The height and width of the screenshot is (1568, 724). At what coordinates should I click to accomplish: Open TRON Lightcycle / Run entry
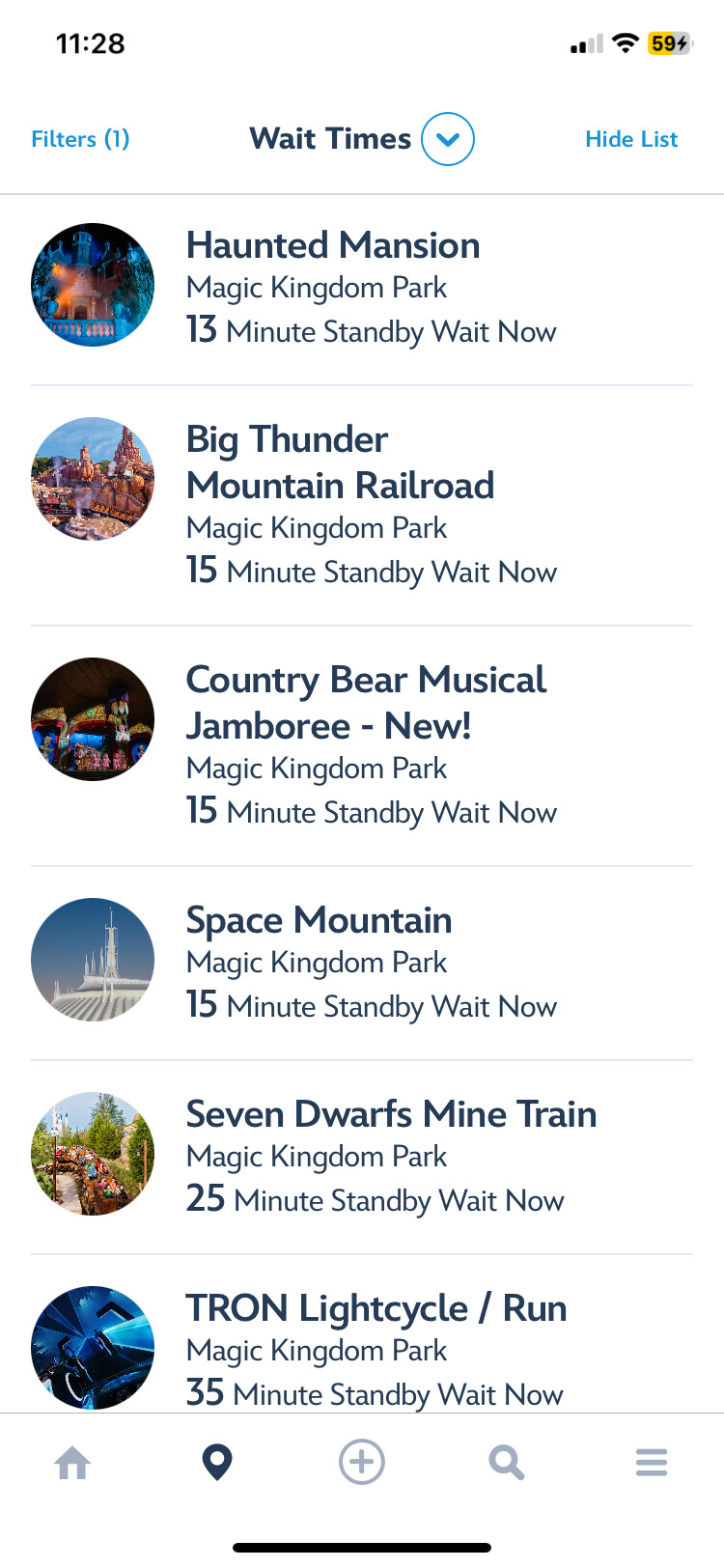click(x=376, y=1348)
